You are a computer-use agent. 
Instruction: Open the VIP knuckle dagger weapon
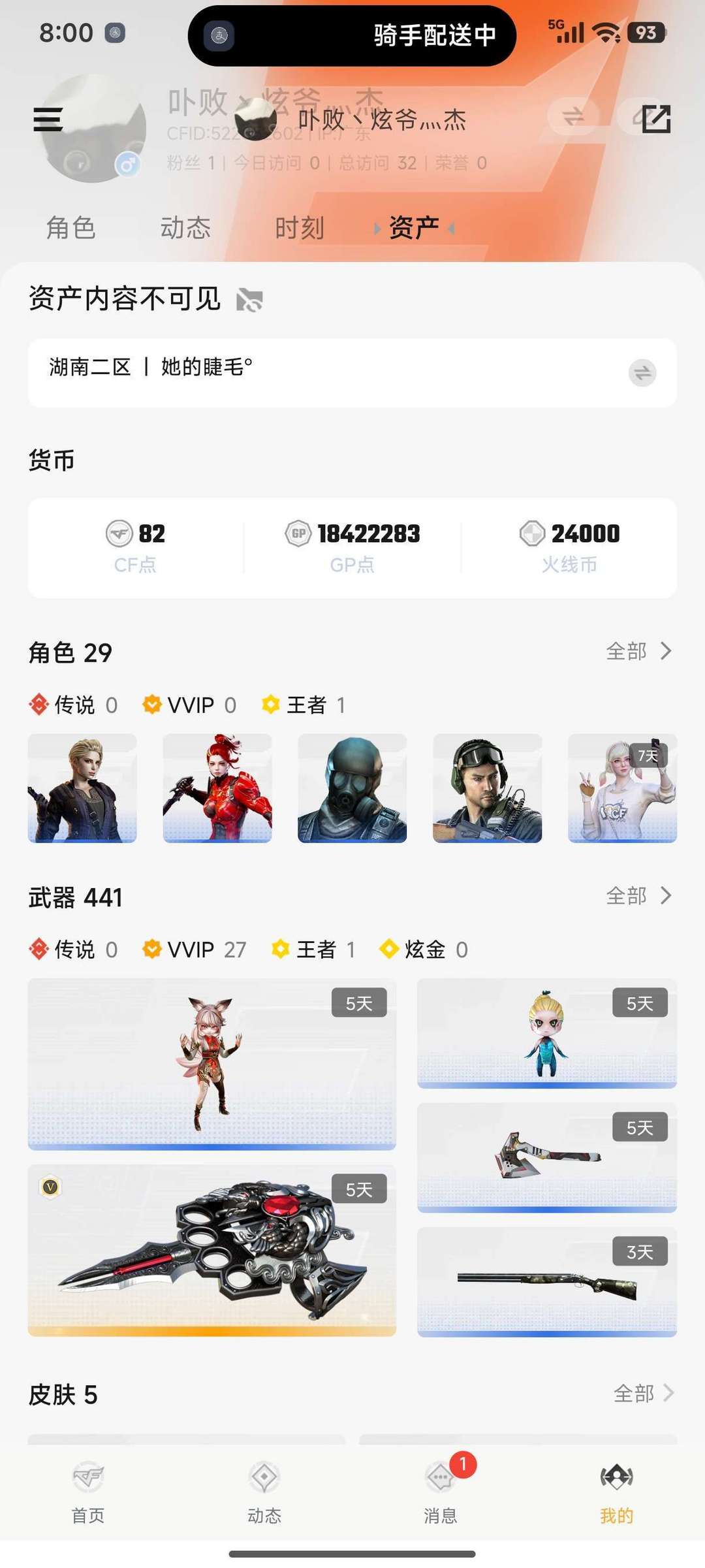(x=211, y=1250)
